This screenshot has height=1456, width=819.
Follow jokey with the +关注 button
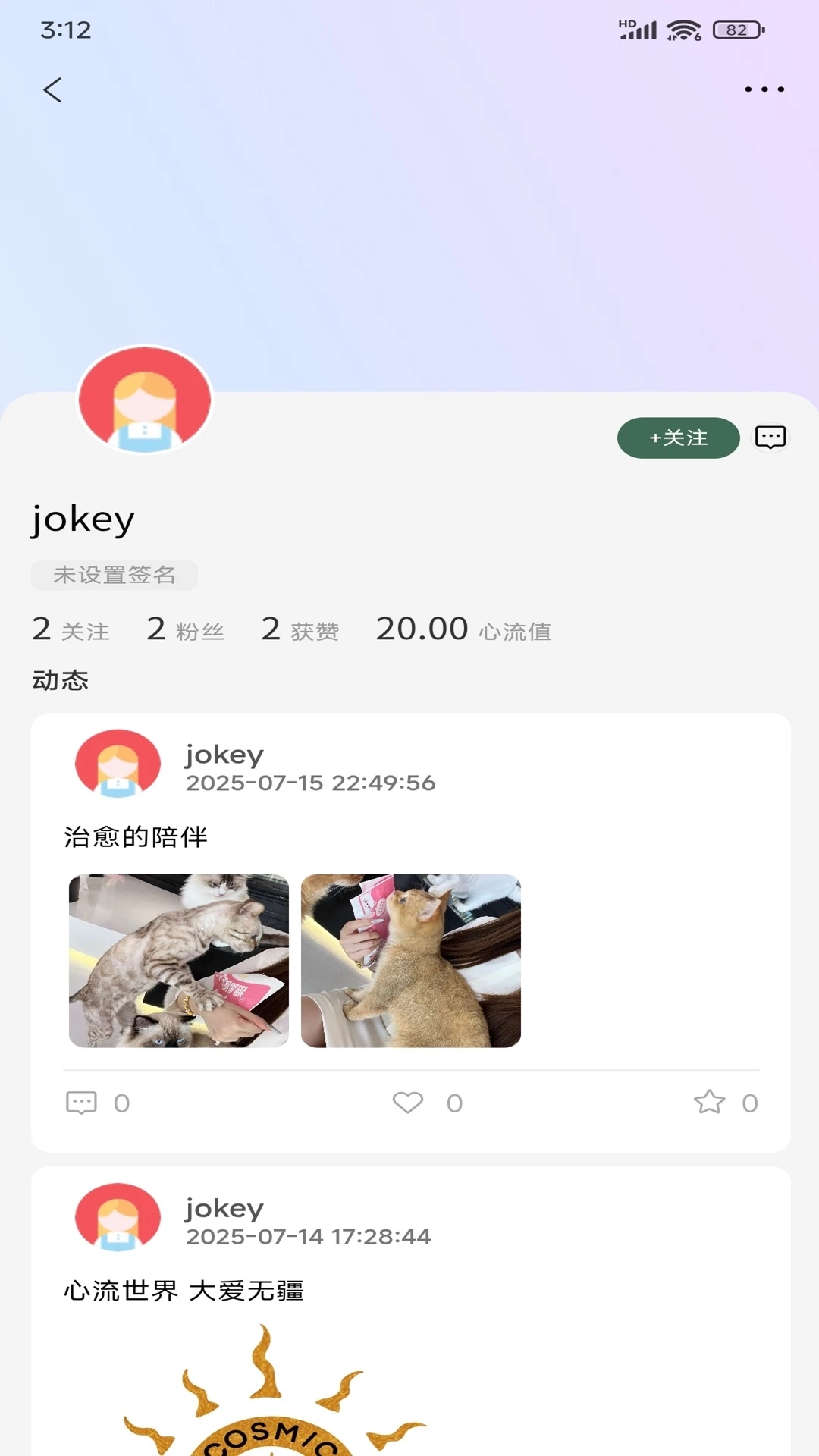pos(678,438)
